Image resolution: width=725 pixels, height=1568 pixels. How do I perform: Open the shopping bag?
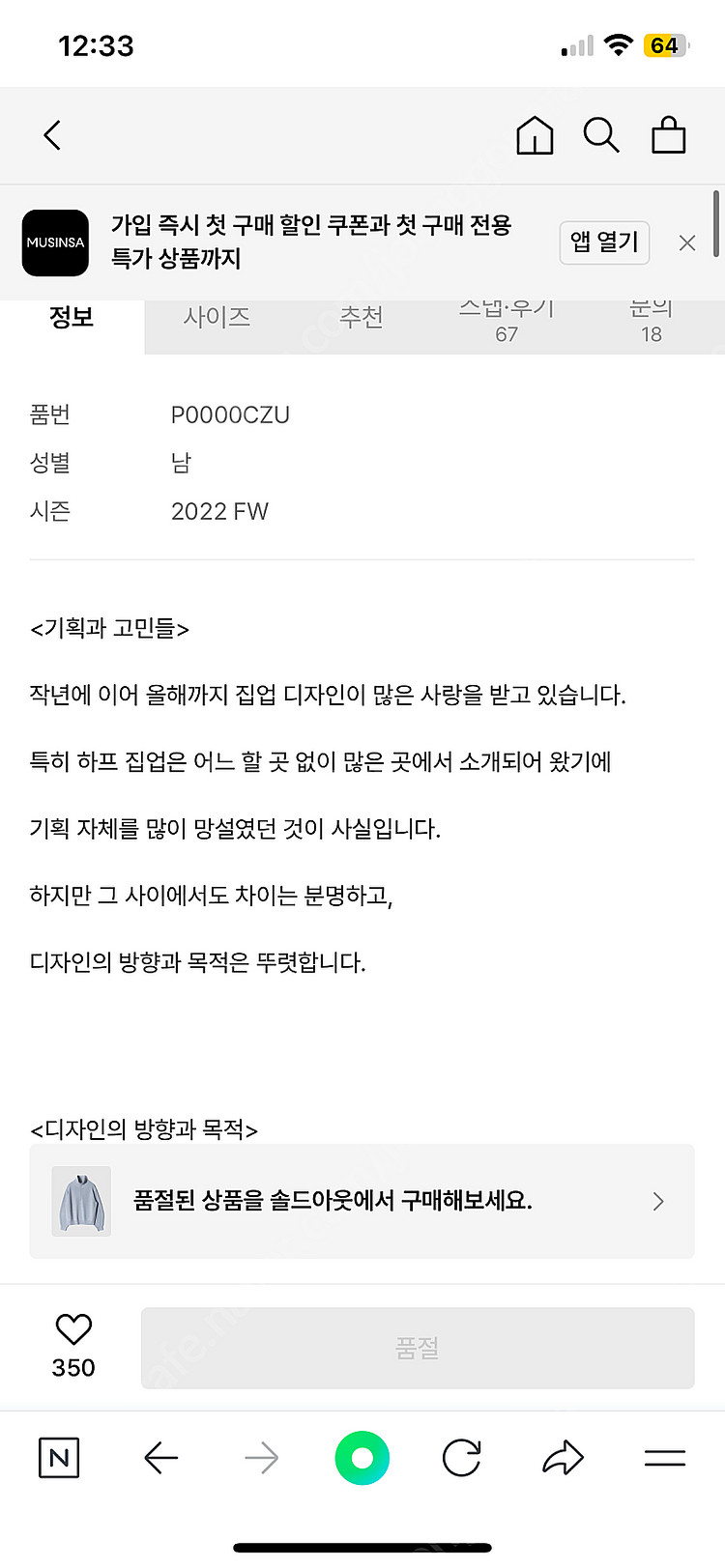(x=668, y=135)
